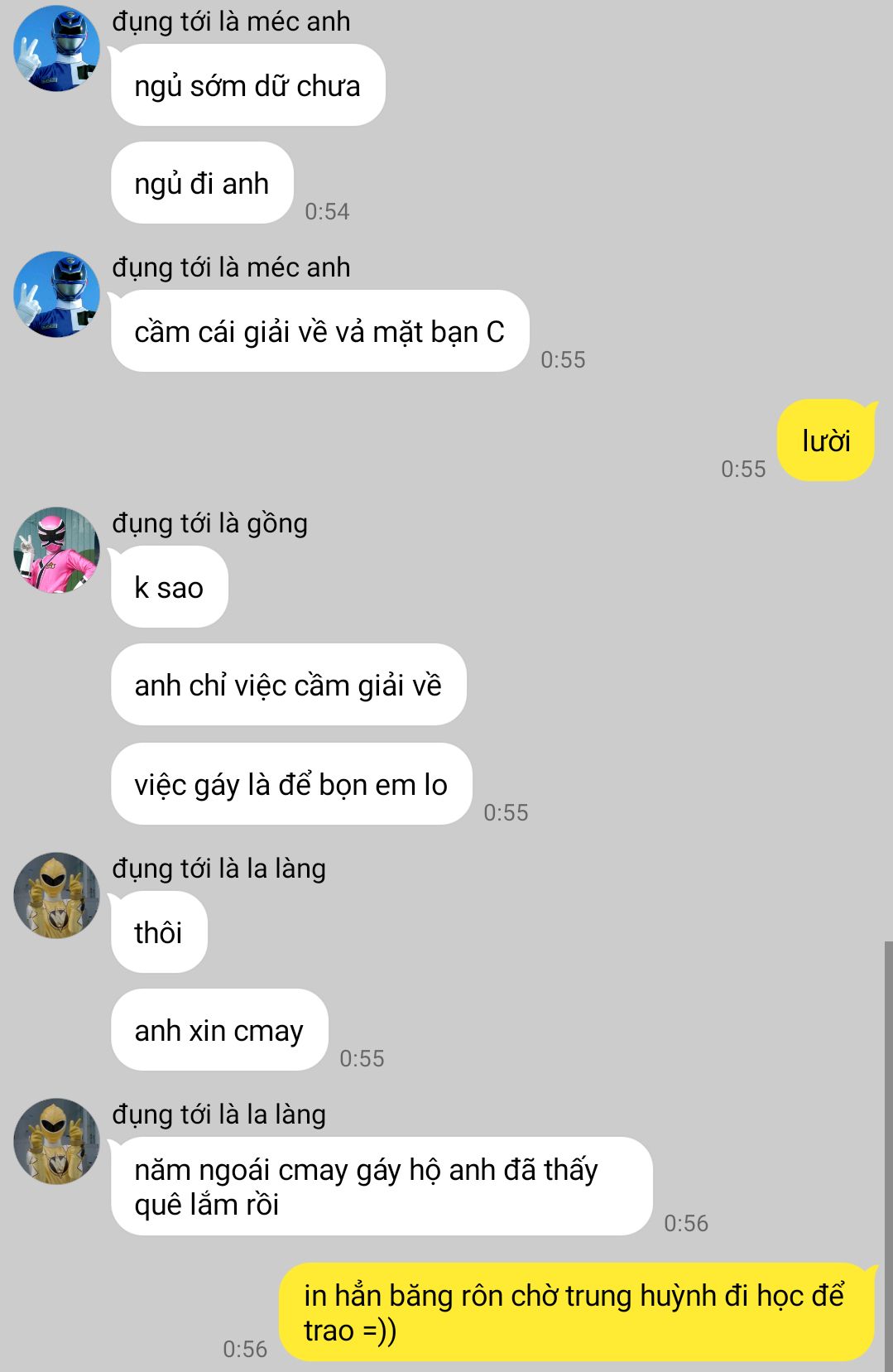This screenshot has height=1372, width=893.
Task: Open blue ranger avatar beside 'ngủ sớm dữ chưa'
Action: click(x=56, y=48)
